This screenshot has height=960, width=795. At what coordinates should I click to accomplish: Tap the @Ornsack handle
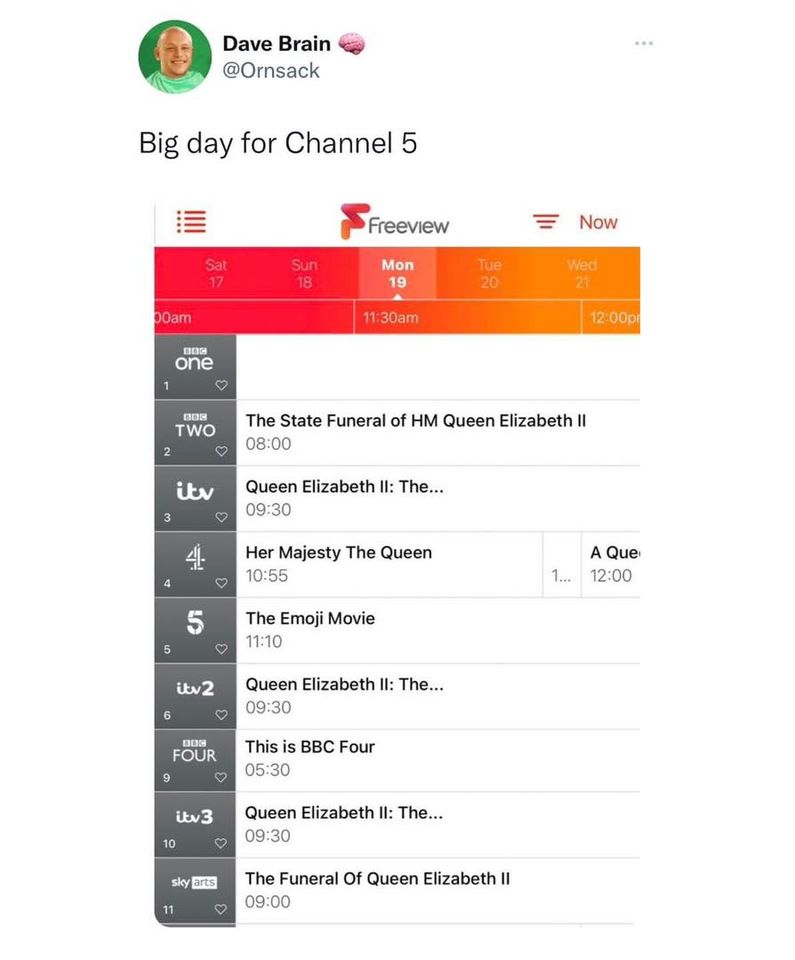click(271, 70)
